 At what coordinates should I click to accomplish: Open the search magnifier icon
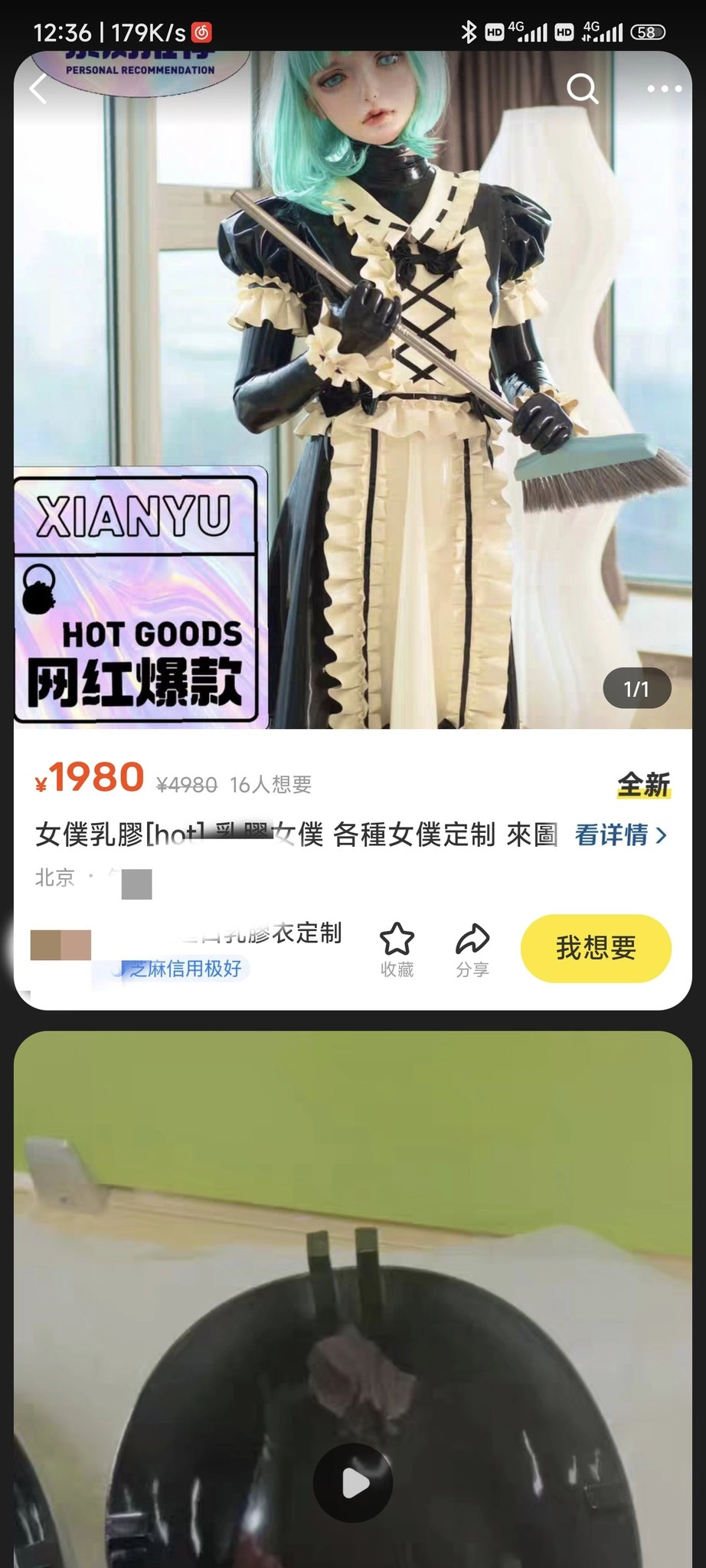(x=582, y=90)
